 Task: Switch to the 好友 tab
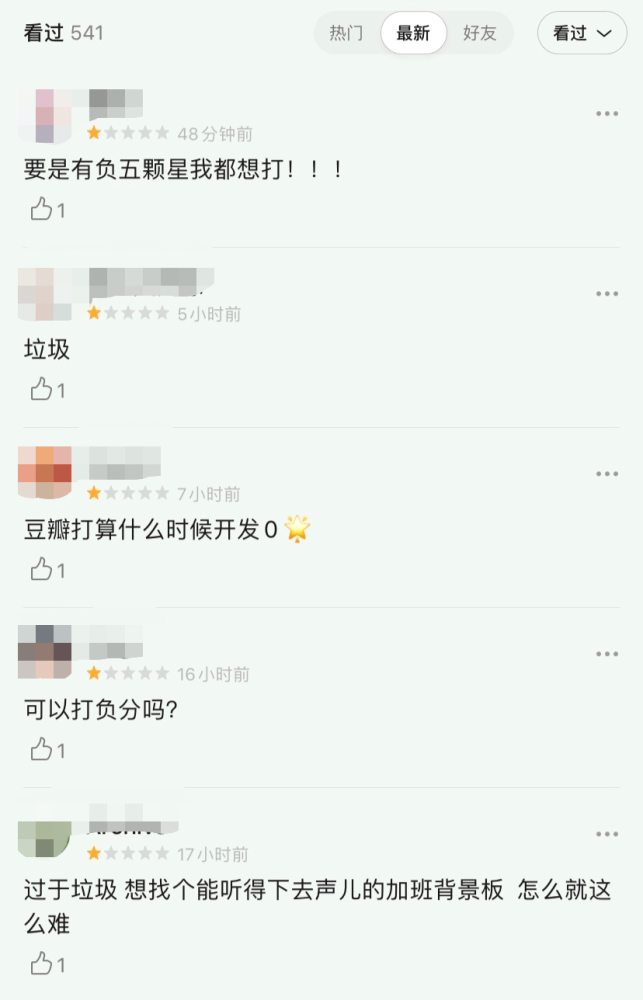point(479,33)
